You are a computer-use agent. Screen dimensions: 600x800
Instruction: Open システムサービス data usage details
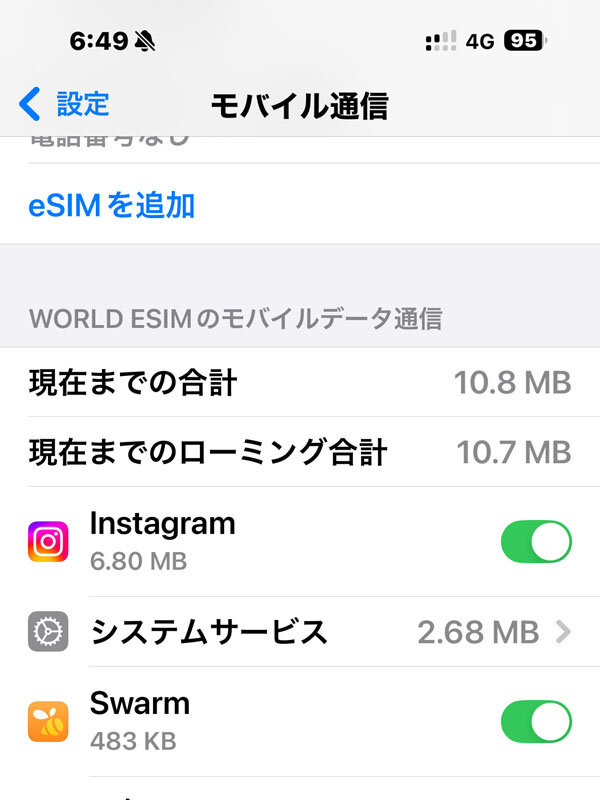pyautogui.click(x=300, y=632)
